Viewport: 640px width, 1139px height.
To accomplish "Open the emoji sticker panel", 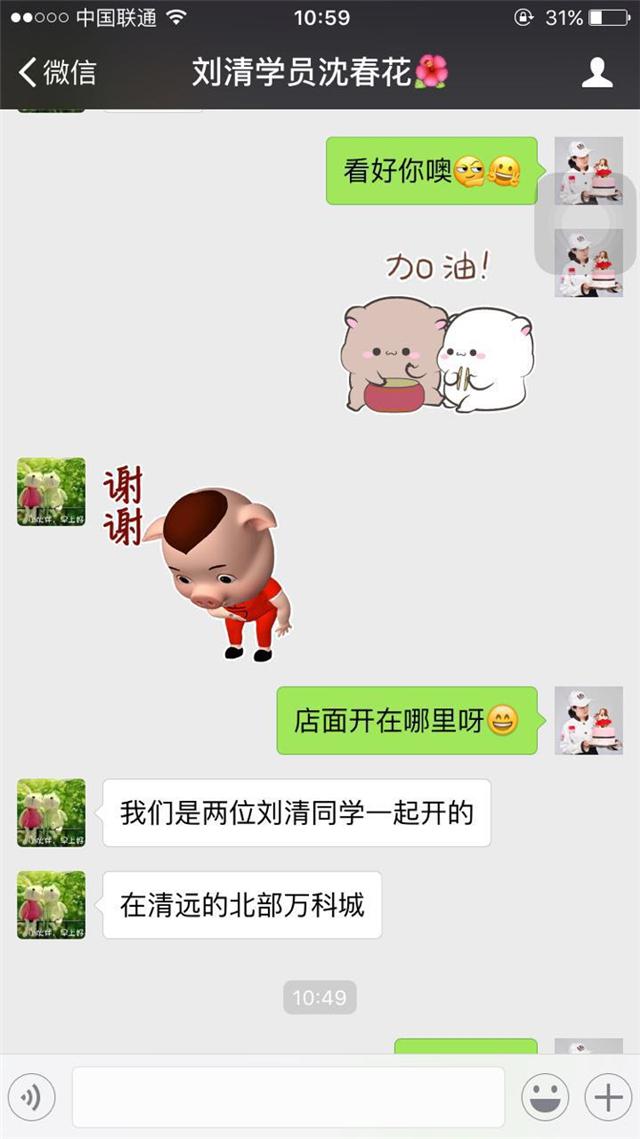I will pyautogui.click(x=545, y=1098).
